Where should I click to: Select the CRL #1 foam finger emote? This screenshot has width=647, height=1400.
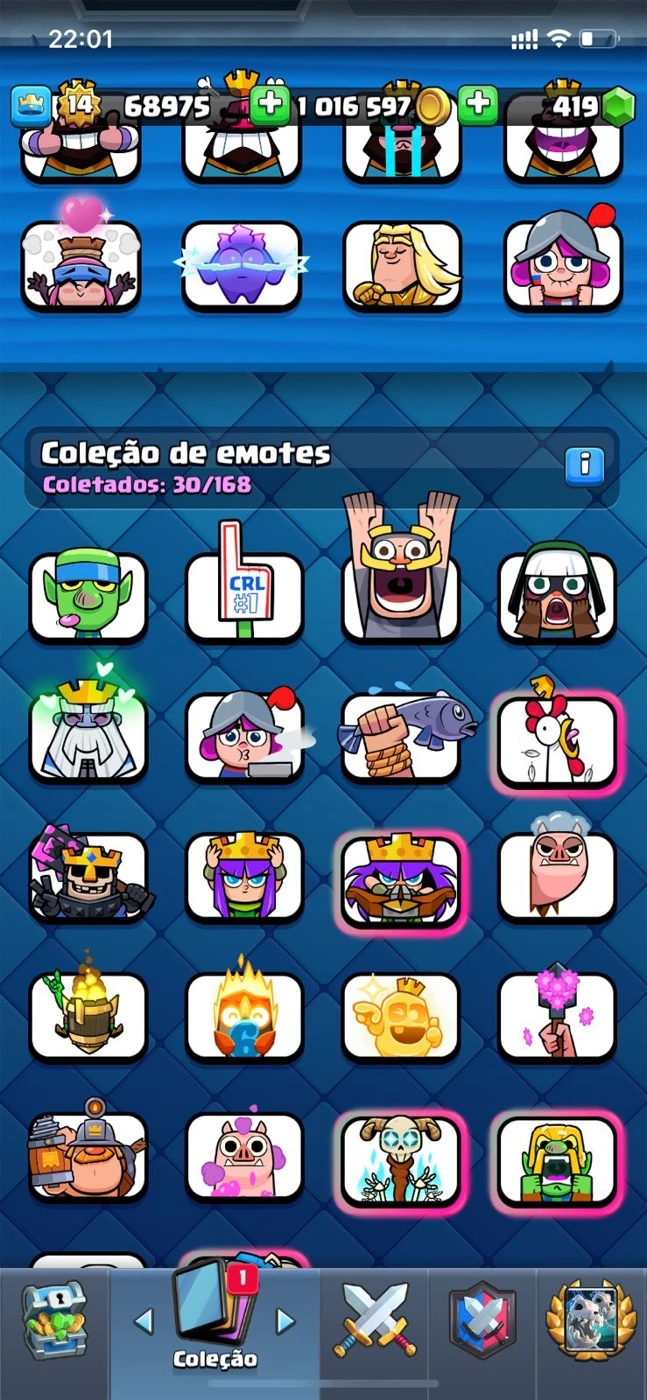click(244, 597)
